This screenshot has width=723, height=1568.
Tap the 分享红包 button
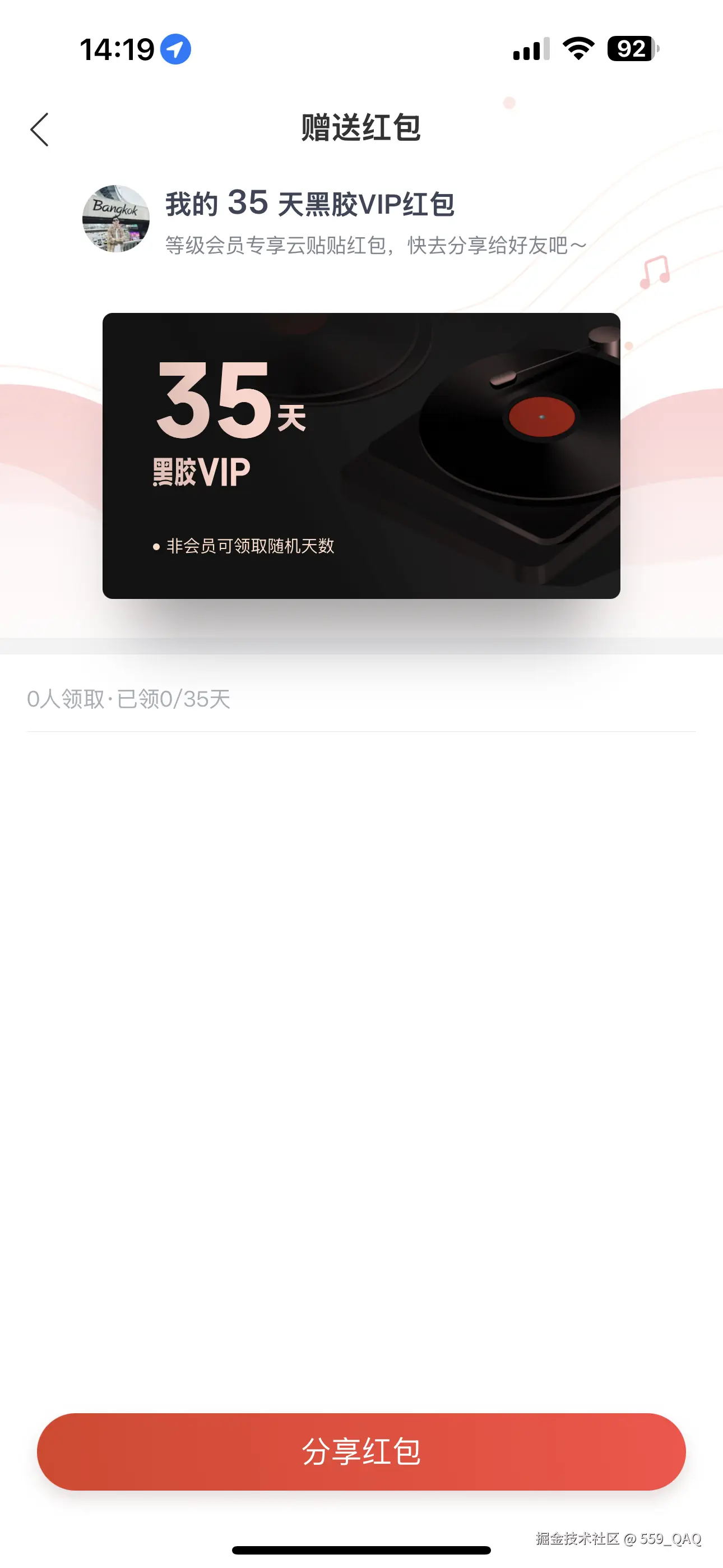[x=361, y=1452]
